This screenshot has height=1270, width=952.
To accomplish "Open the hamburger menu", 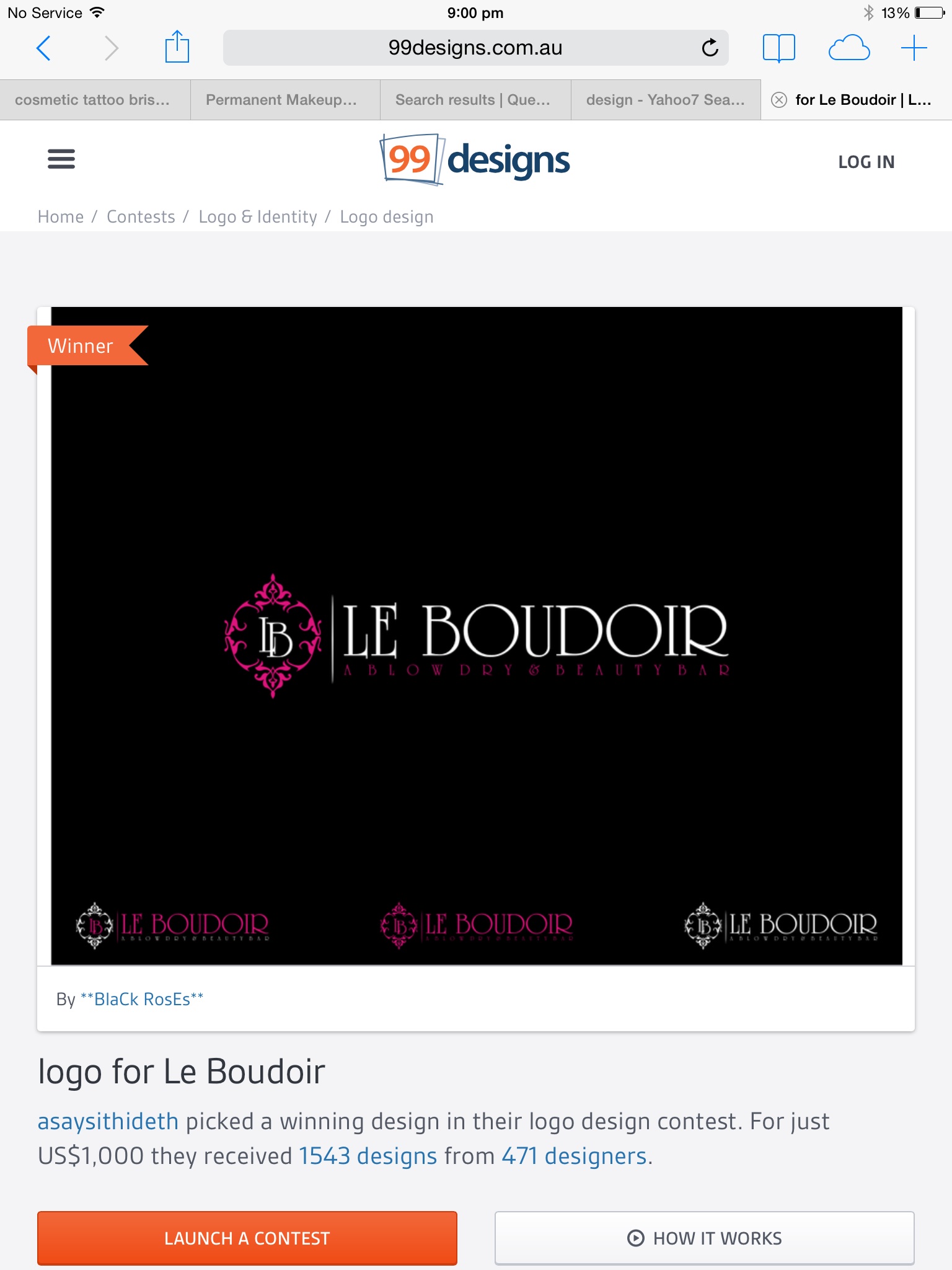I will coord(61,159).
